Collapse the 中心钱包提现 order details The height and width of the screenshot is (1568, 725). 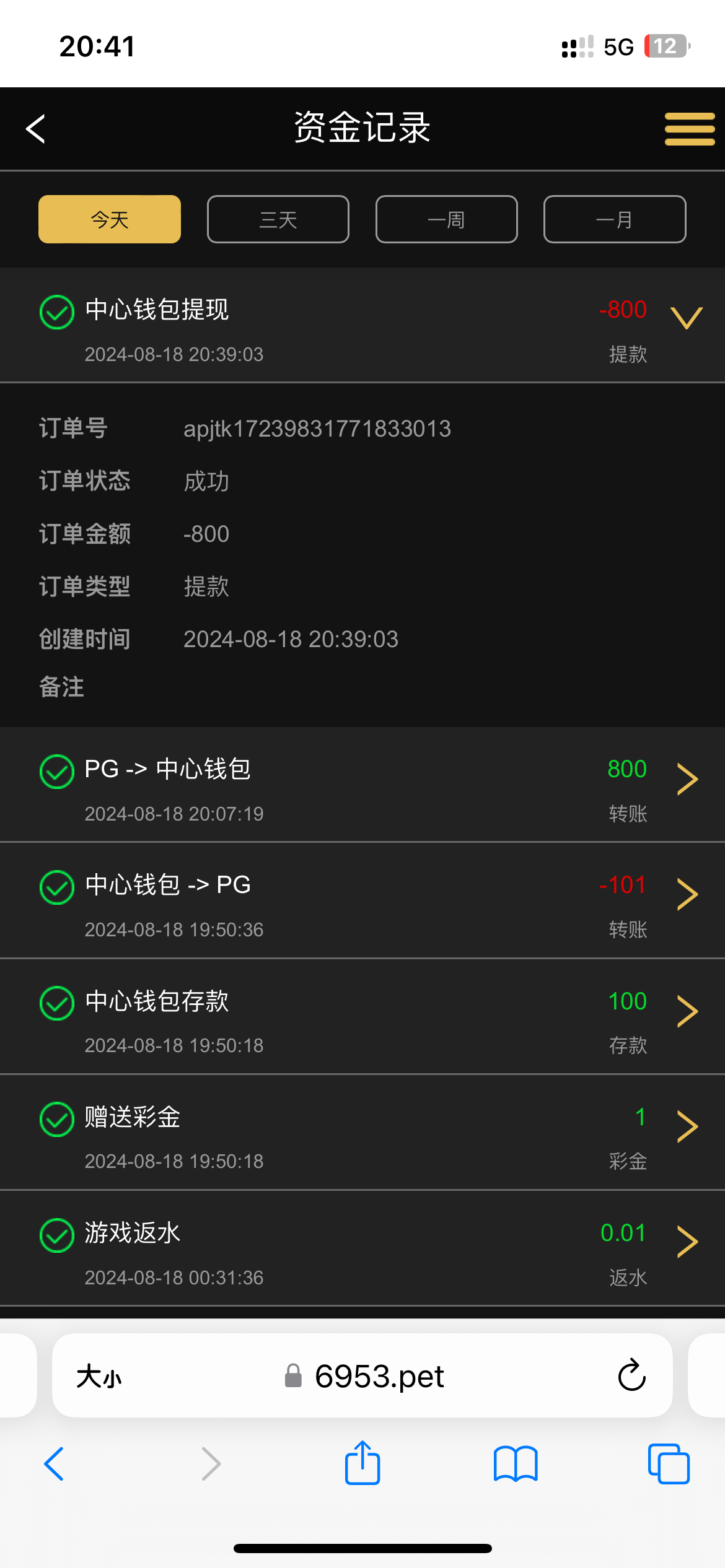tap(686, 318)
